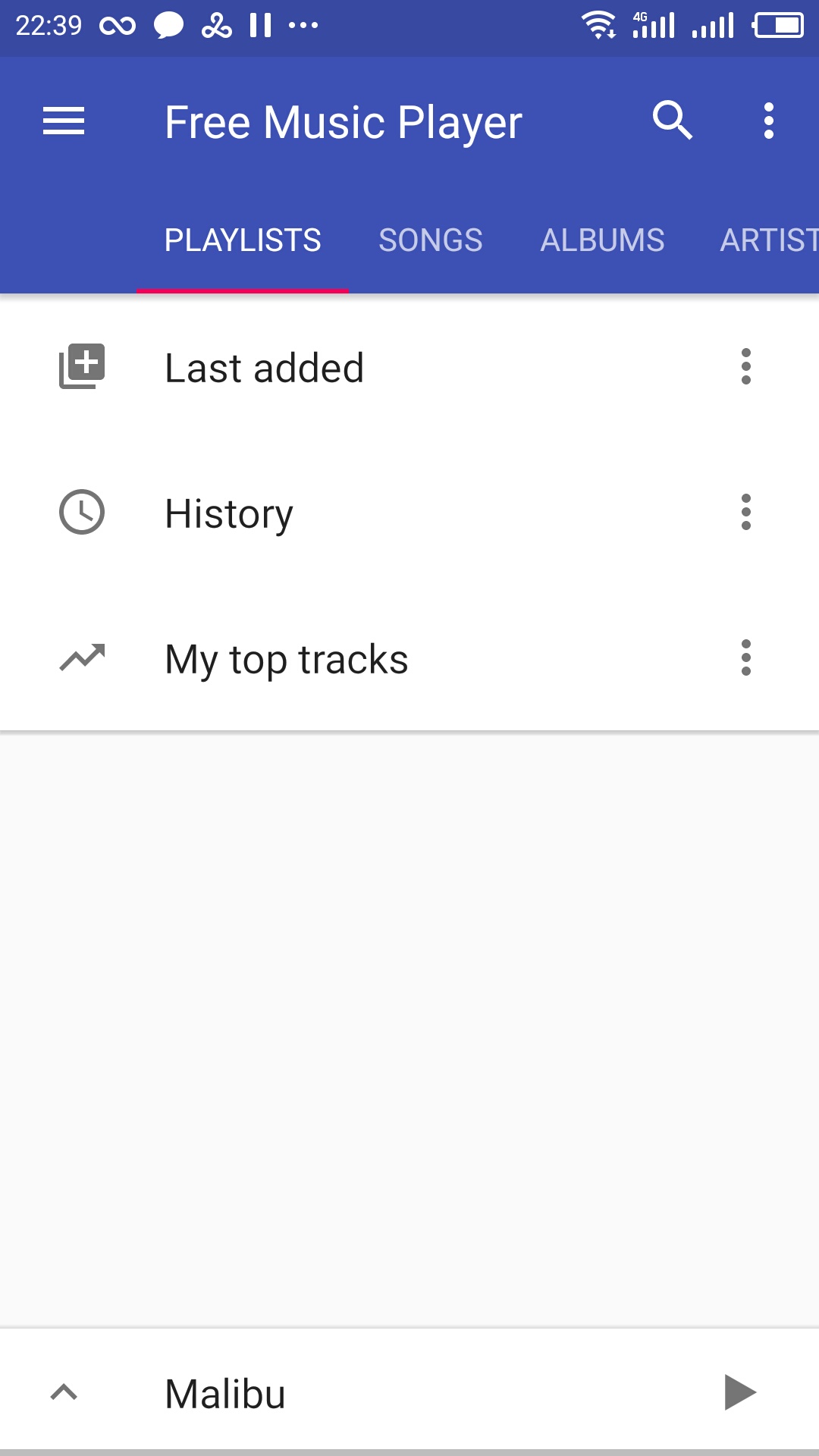Open options menu for My top tracks
Screen dimensions: 819x1456
(746, 658)
